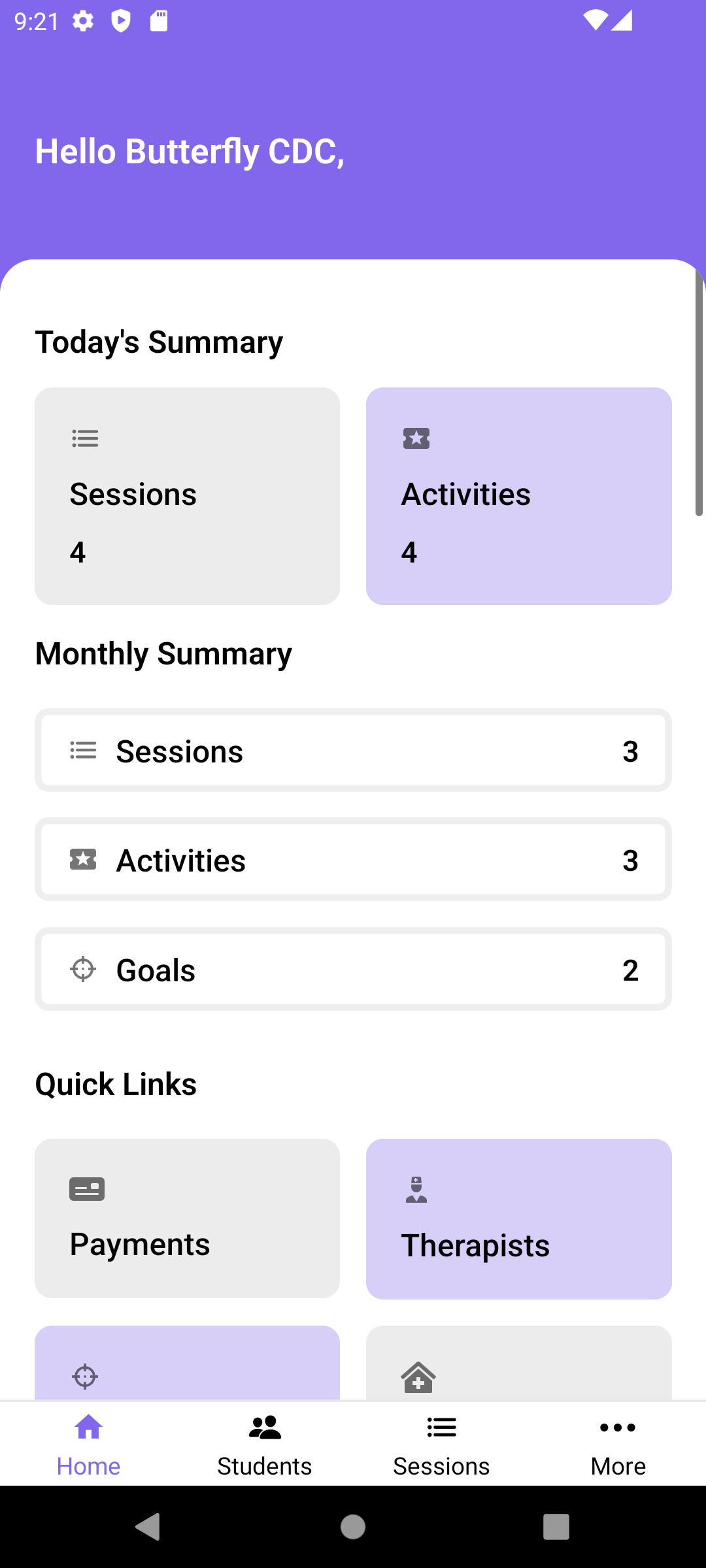The image size is (706, 1568).
Task: Open today's Sessions summary card
Action: pos(187,496)
